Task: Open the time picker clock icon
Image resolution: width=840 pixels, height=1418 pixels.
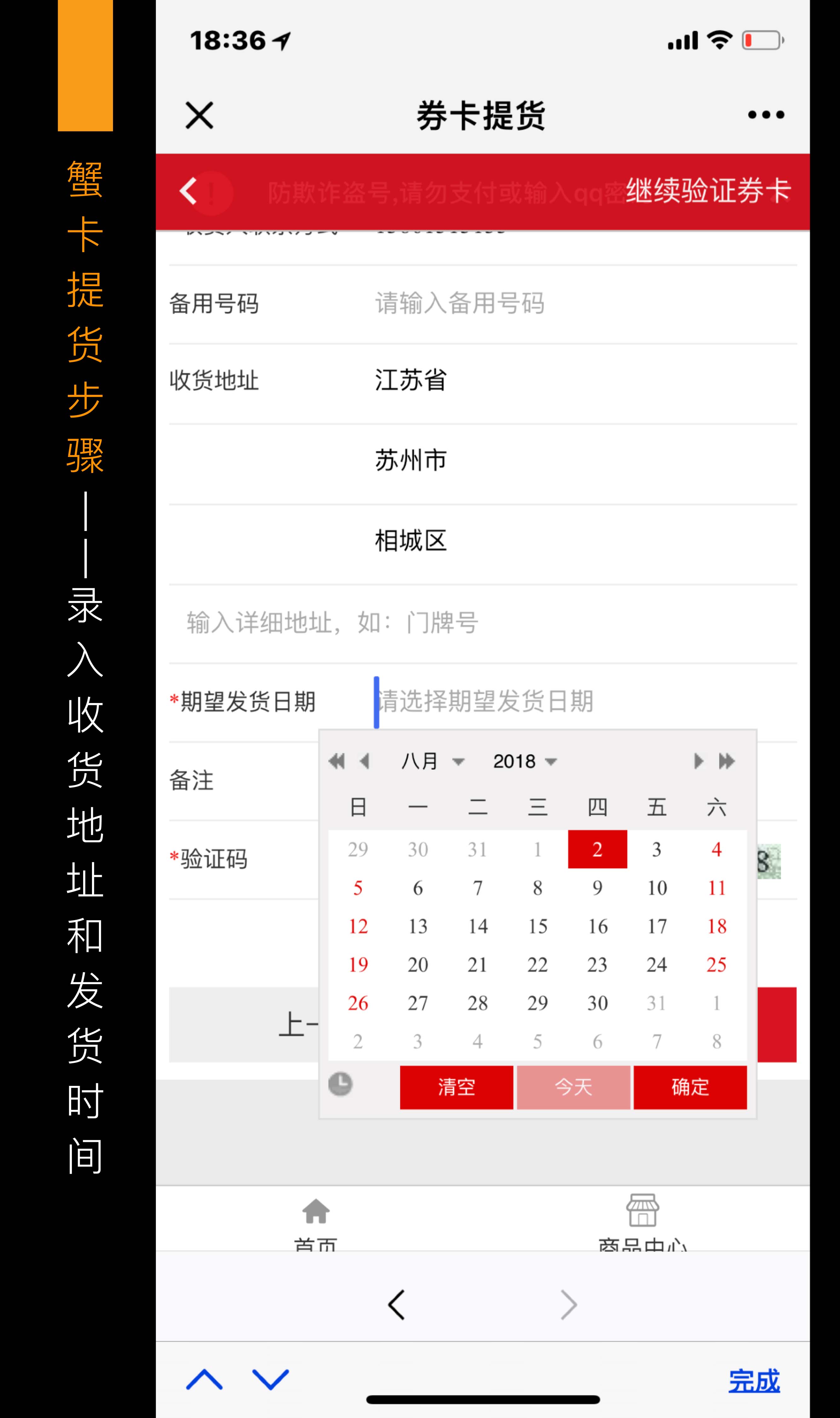Action: point(340,1084)
